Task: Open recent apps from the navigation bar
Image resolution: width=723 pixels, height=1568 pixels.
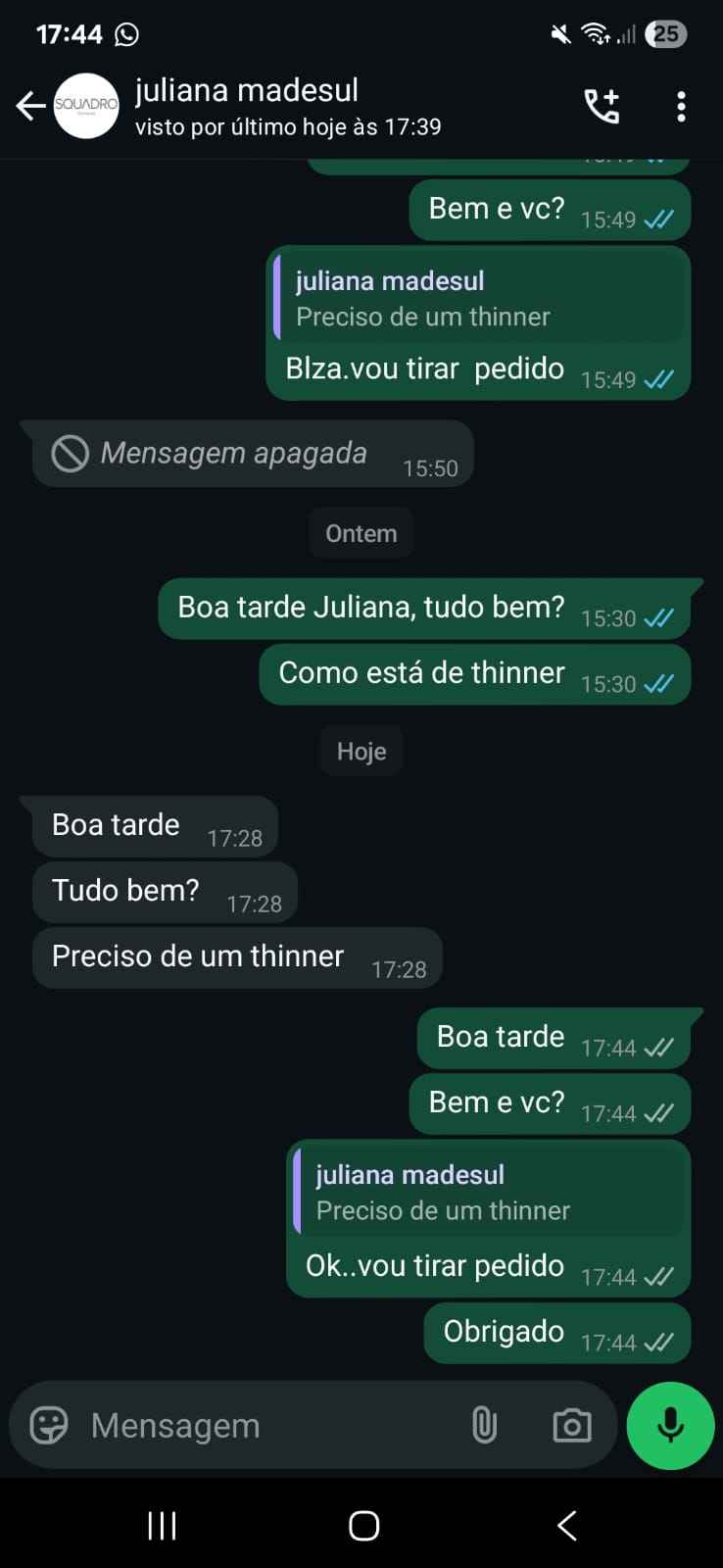Action: click(162, 1525)
